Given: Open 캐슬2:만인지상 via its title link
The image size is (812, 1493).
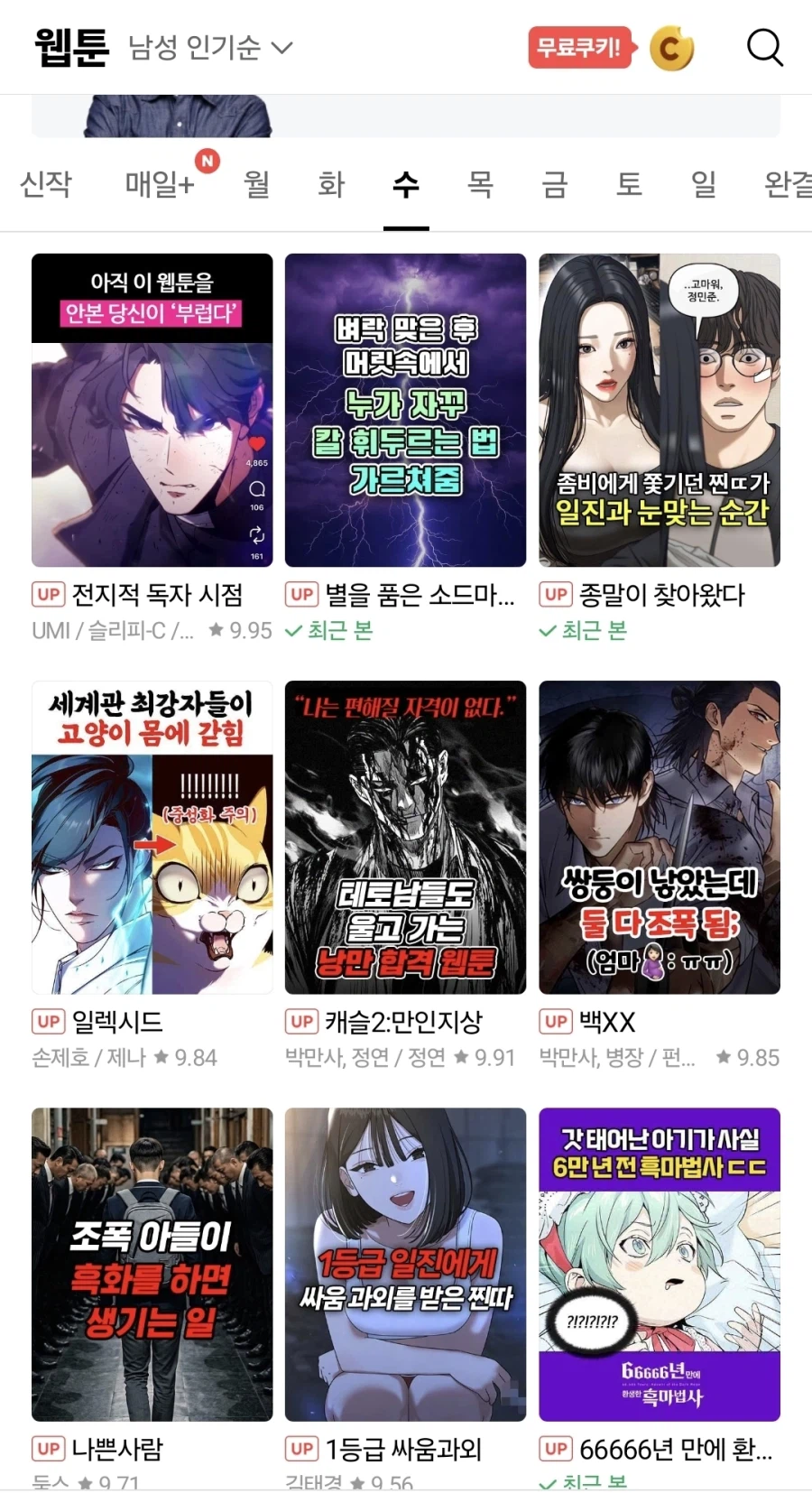Looking at the screenshot, I should point(404,1021).
